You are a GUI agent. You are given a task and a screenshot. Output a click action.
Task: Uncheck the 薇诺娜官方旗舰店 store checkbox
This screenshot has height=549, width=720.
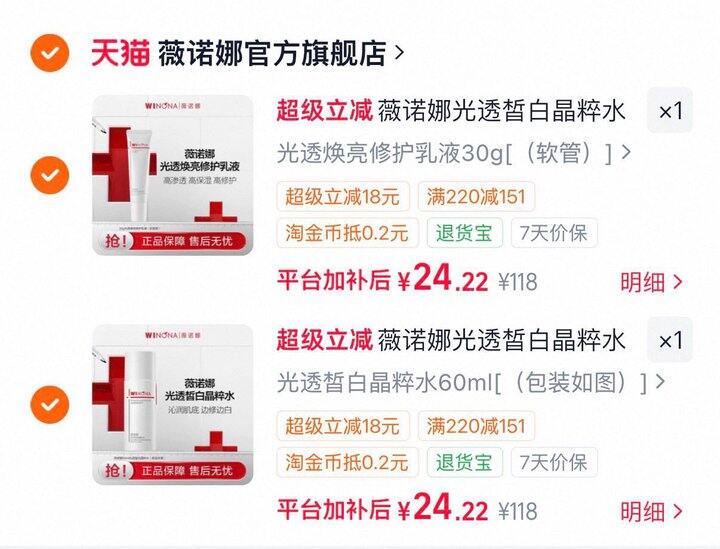(x=50, y=53)
